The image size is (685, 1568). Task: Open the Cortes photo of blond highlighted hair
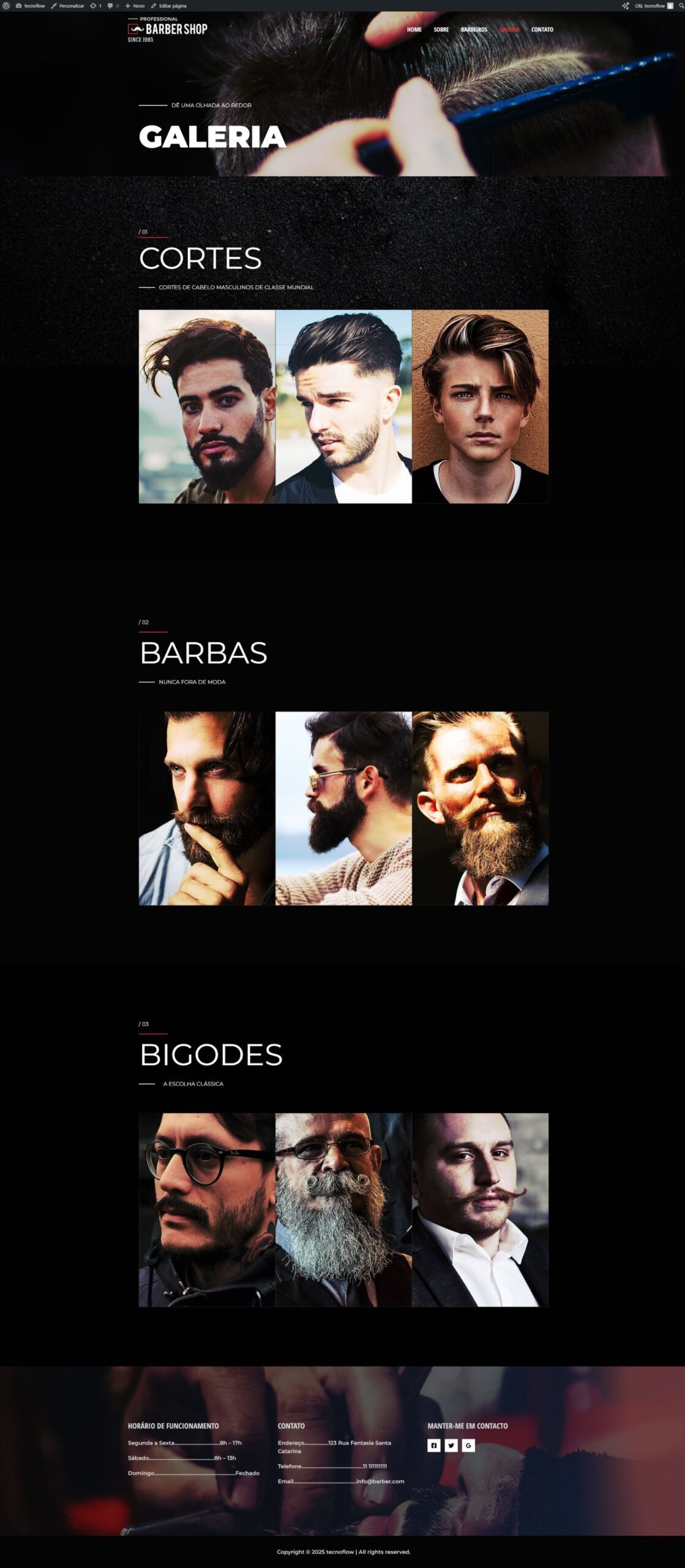(x=480, y=407)
